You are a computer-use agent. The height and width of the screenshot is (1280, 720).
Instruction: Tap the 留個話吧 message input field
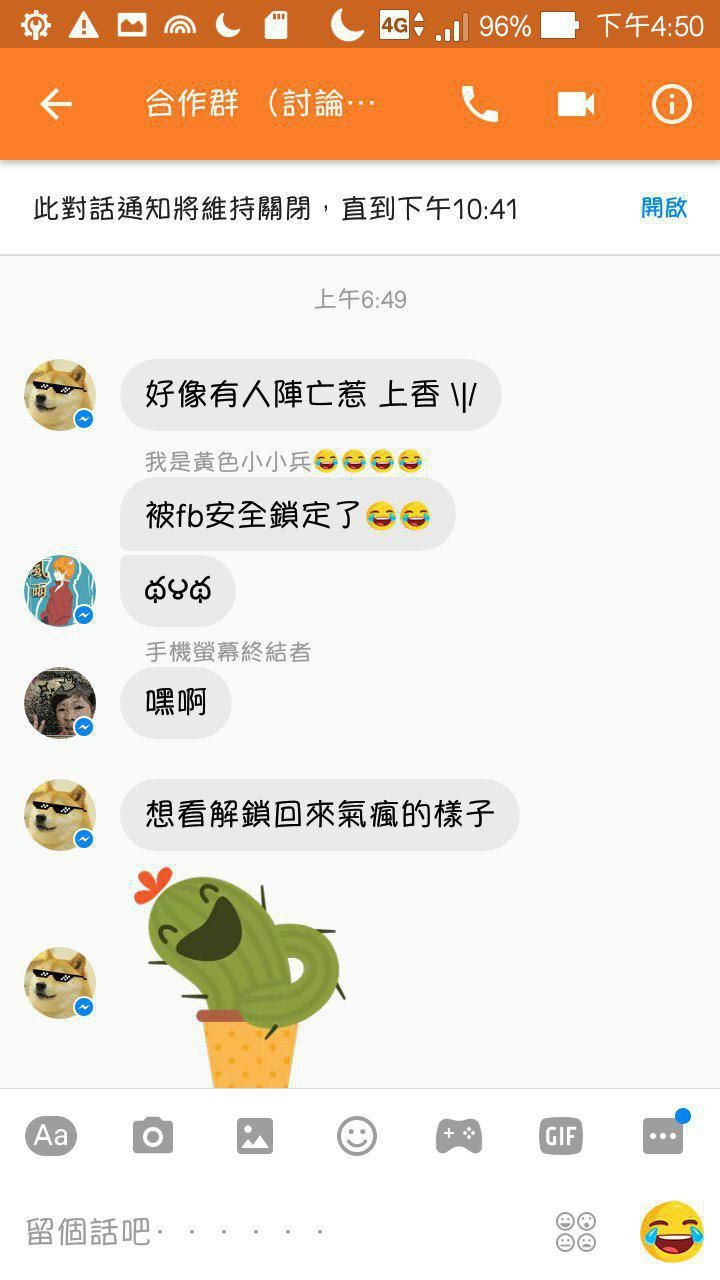(280, 1231)
